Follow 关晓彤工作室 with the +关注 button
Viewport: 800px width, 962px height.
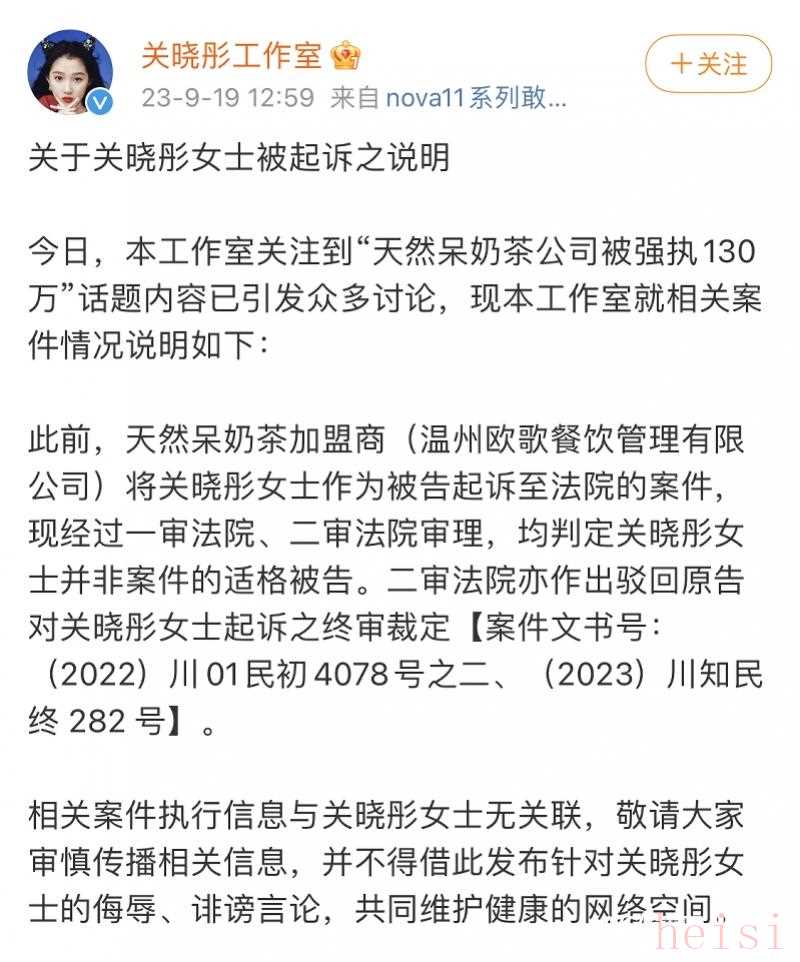click(x=708, y=65)
